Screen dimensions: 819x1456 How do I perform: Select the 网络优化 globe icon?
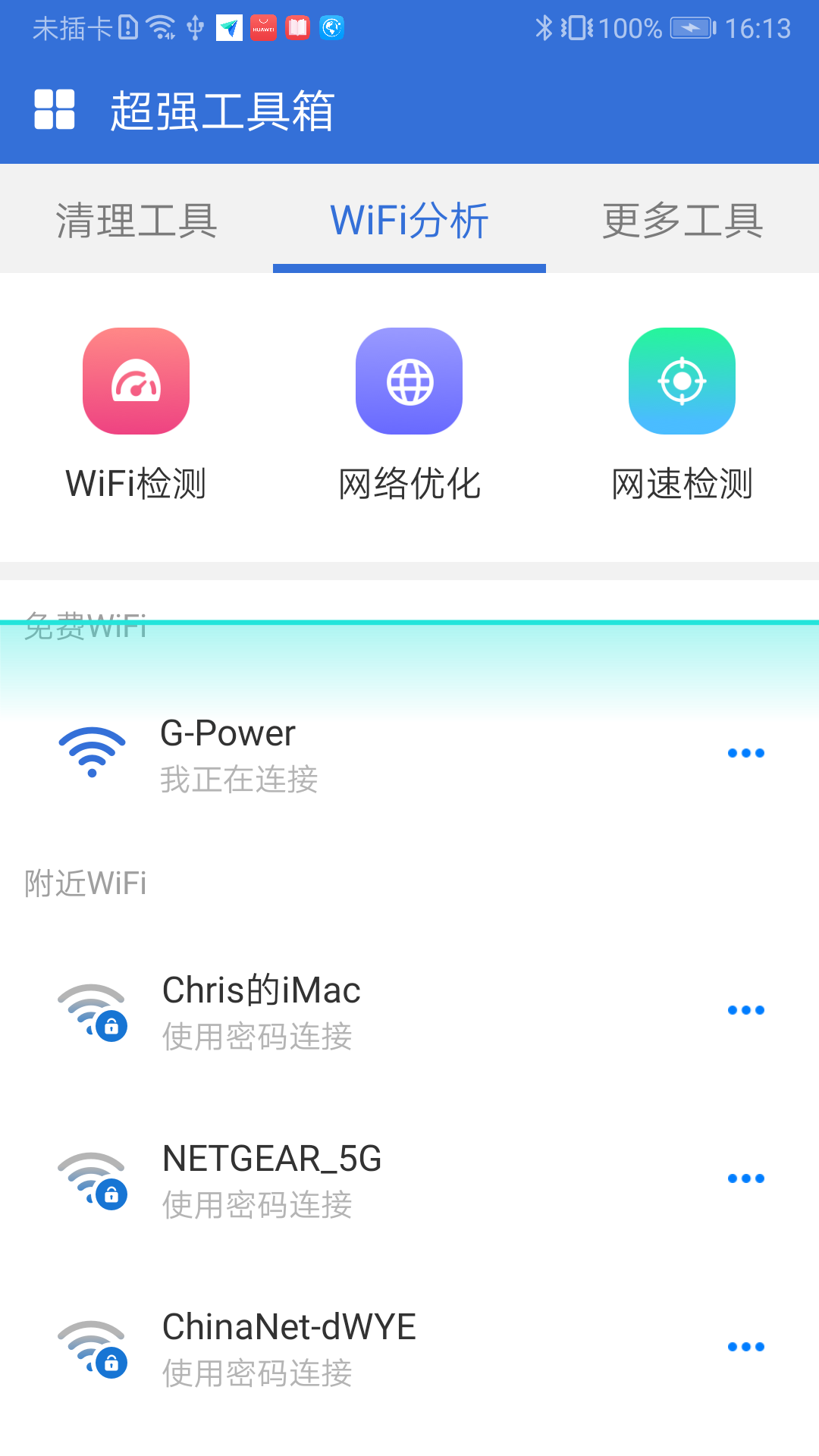[x=409, y=381]
